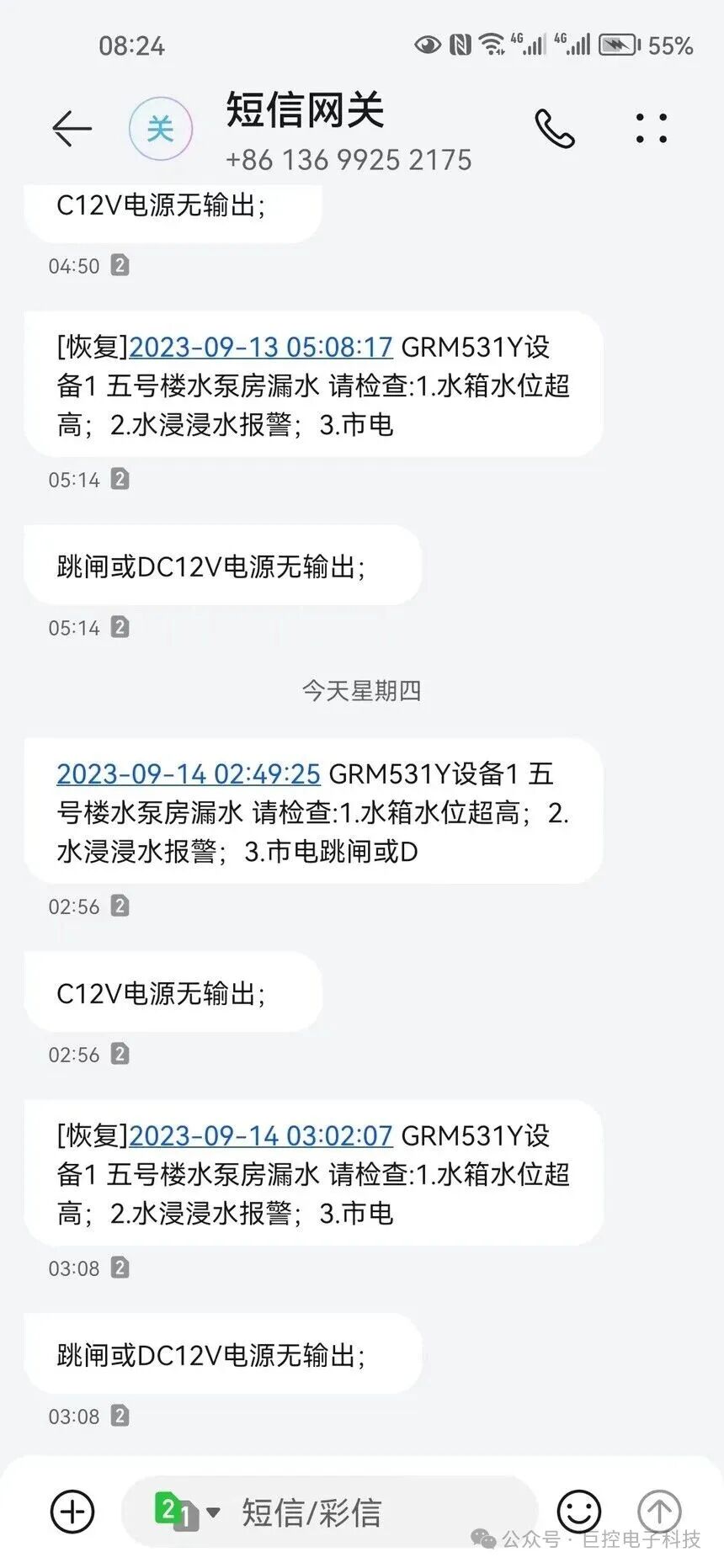Tap the 2023-09-13 05:08:17 timestamp link
The image size is (724, 1568).
click(x=261, y=347)
